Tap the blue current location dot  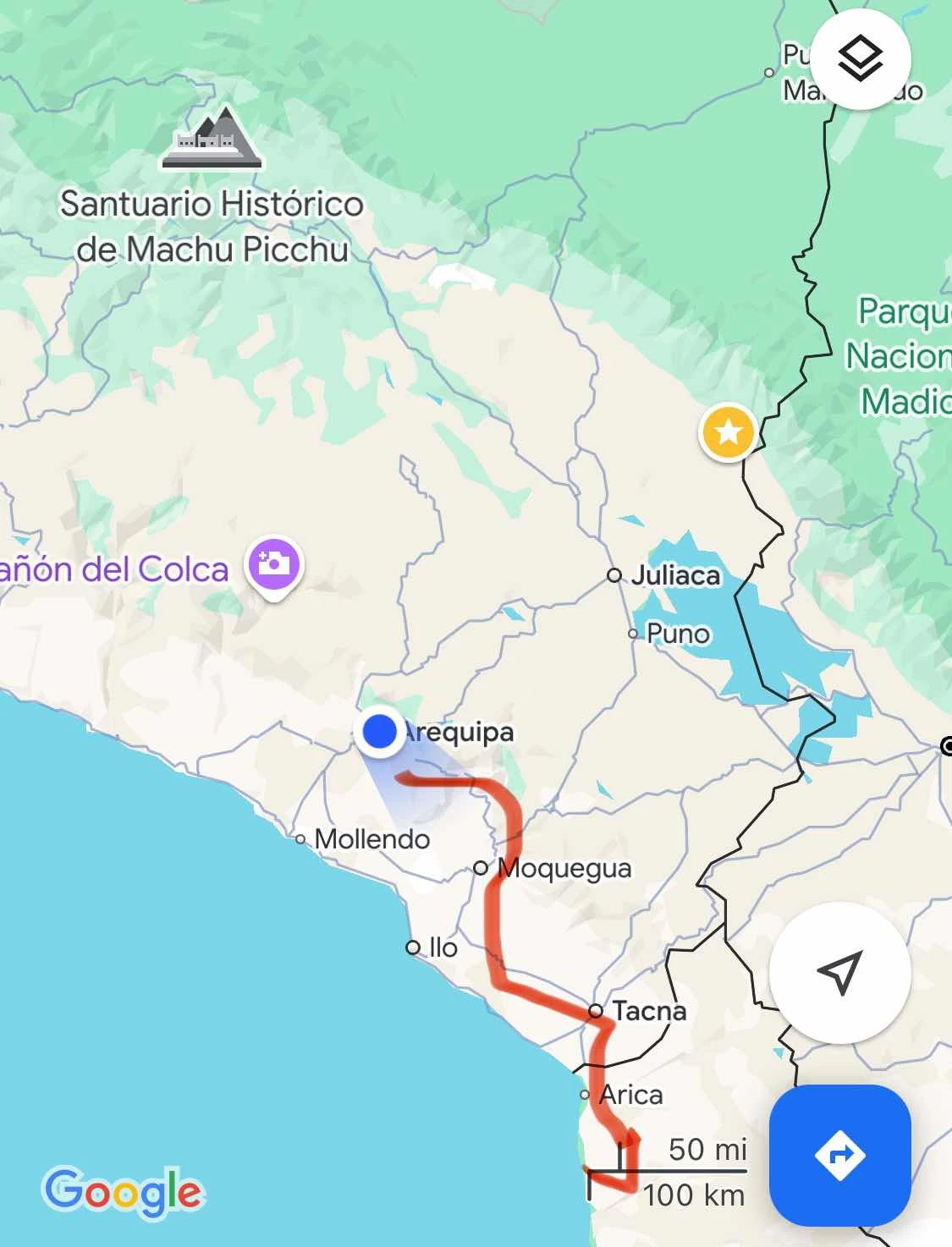379,731
